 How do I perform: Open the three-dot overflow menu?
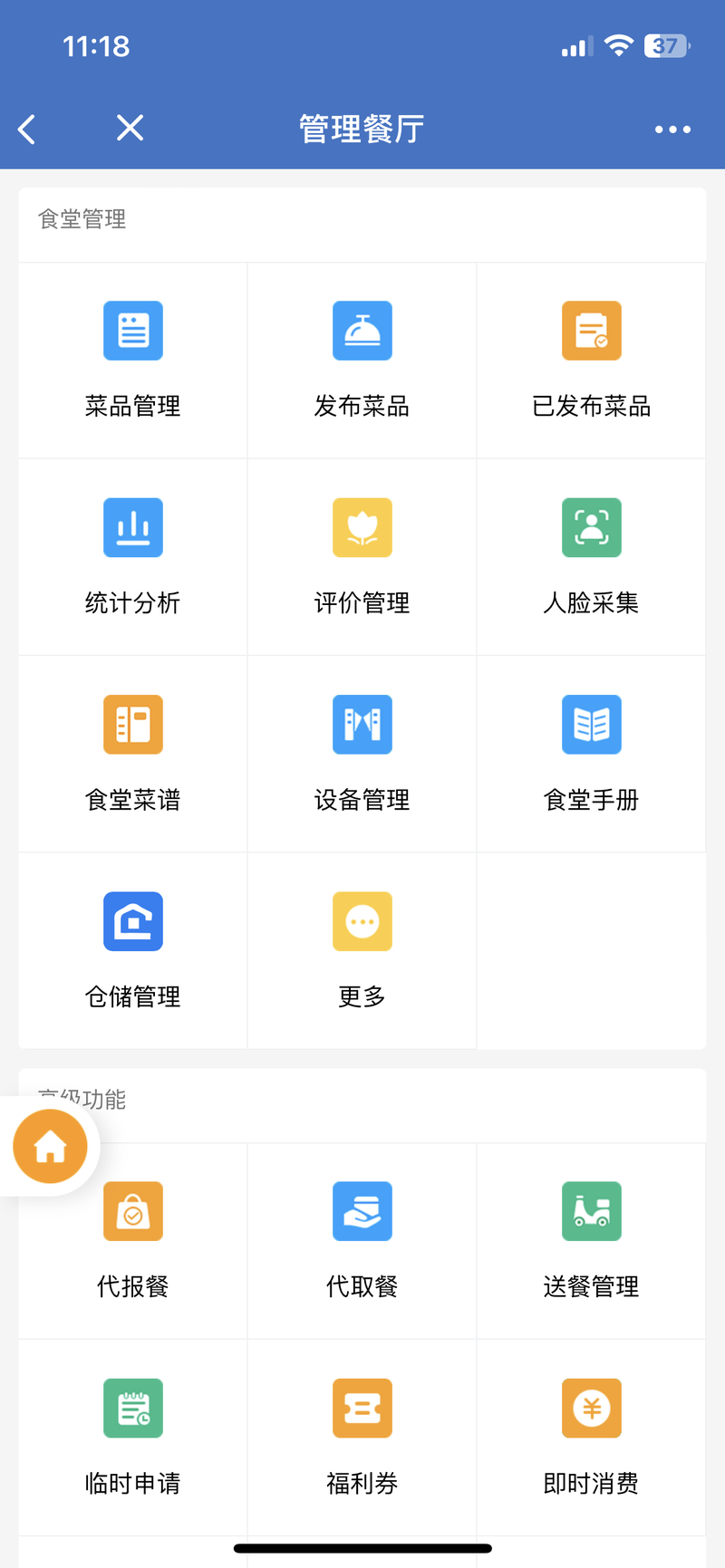(x=672, y=130)
